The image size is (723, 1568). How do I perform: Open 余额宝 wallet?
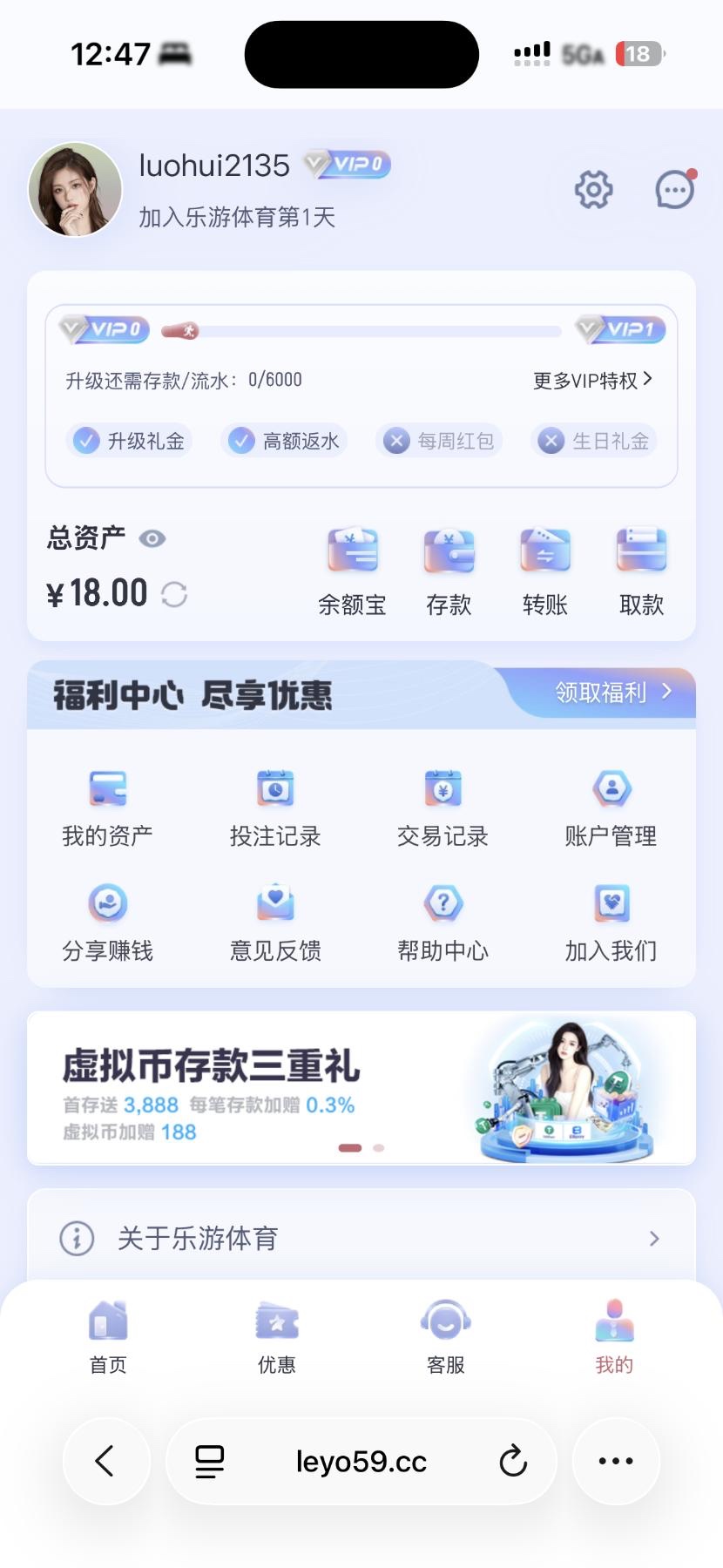point(352,571)
